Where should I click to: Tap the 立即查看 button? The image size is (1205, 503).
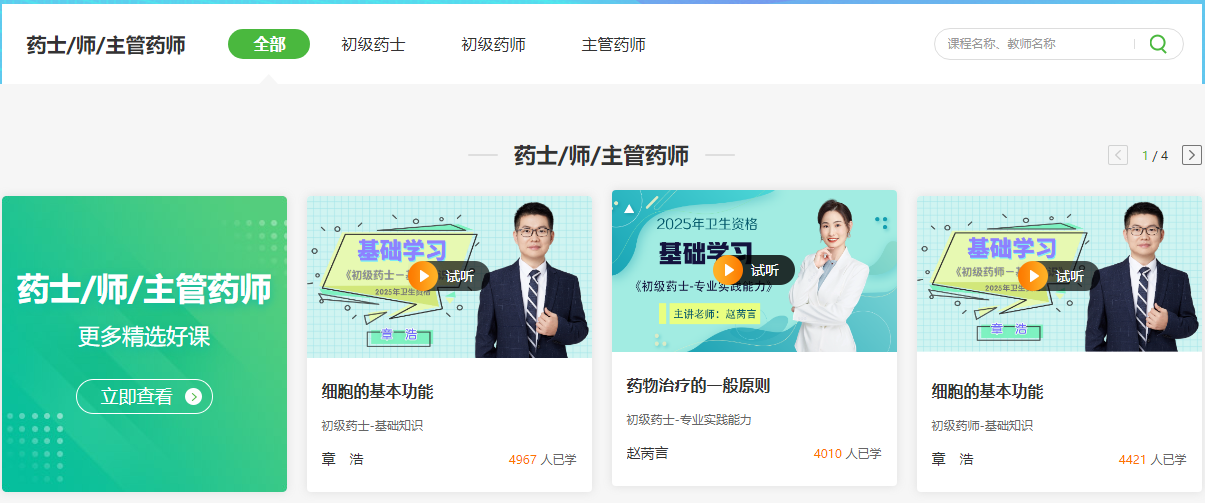144,397
